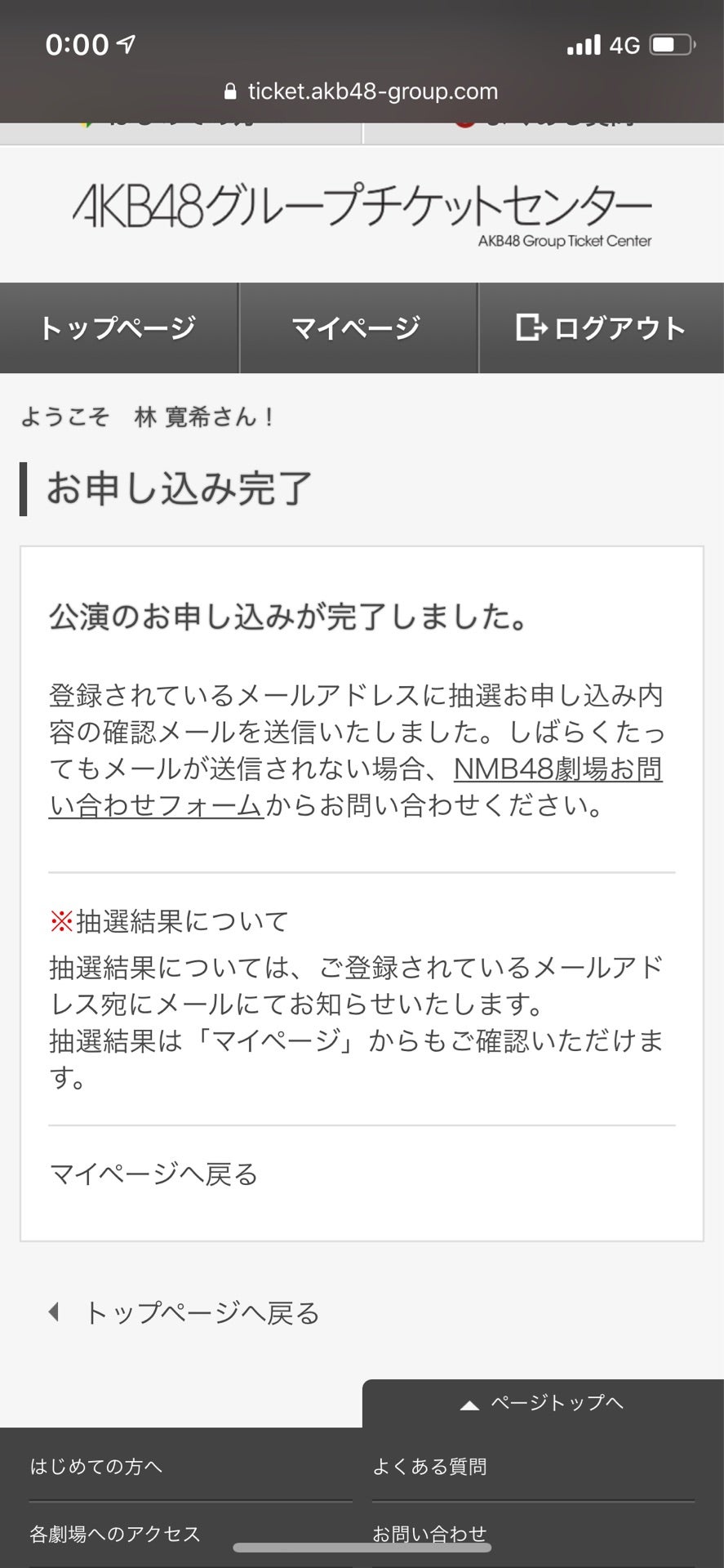The image size is (724, 1568).
Task: Open the マイページ navigation item
Action: pyautogui.click(x=358, y=327)
